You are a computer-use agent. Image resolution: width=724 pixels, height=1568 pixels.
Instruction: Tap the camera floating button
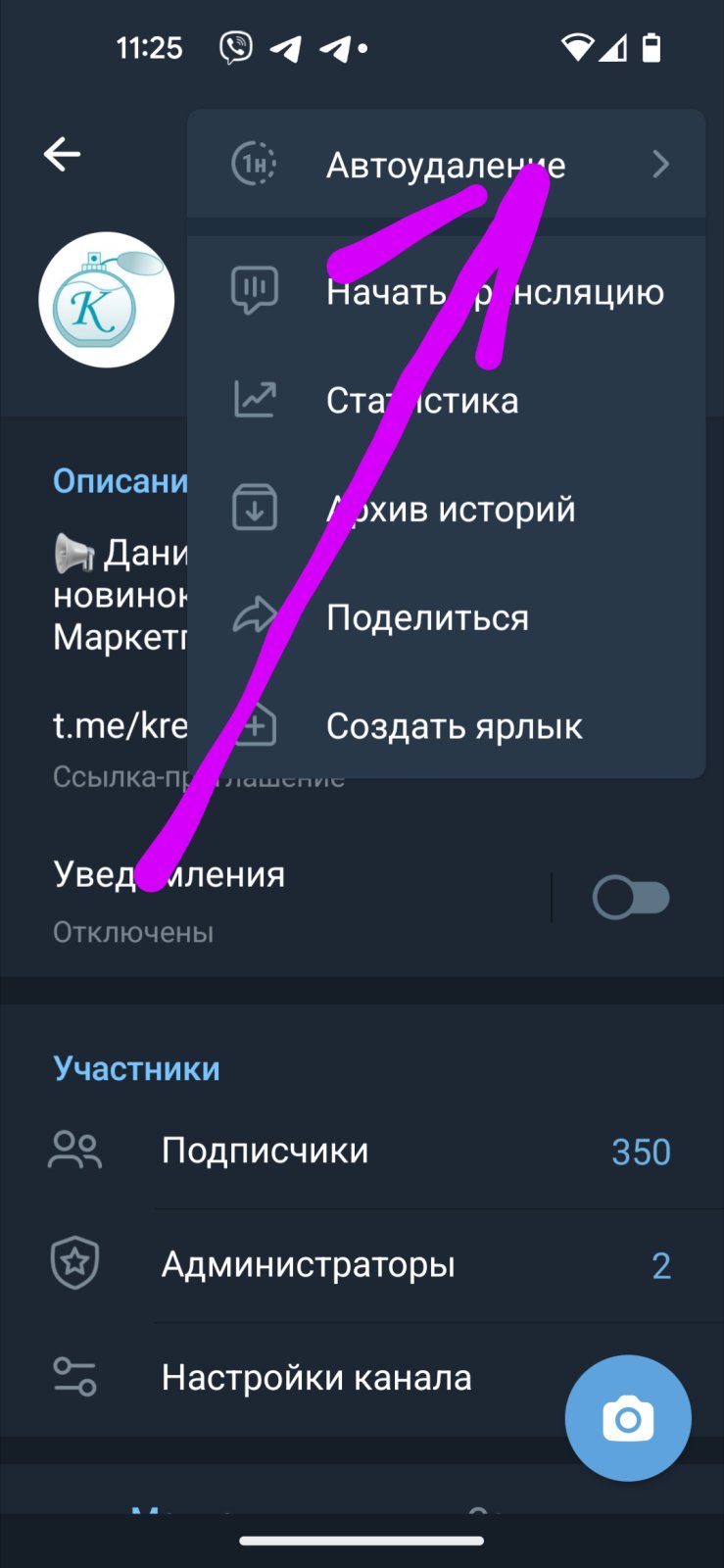(628, 1418)
